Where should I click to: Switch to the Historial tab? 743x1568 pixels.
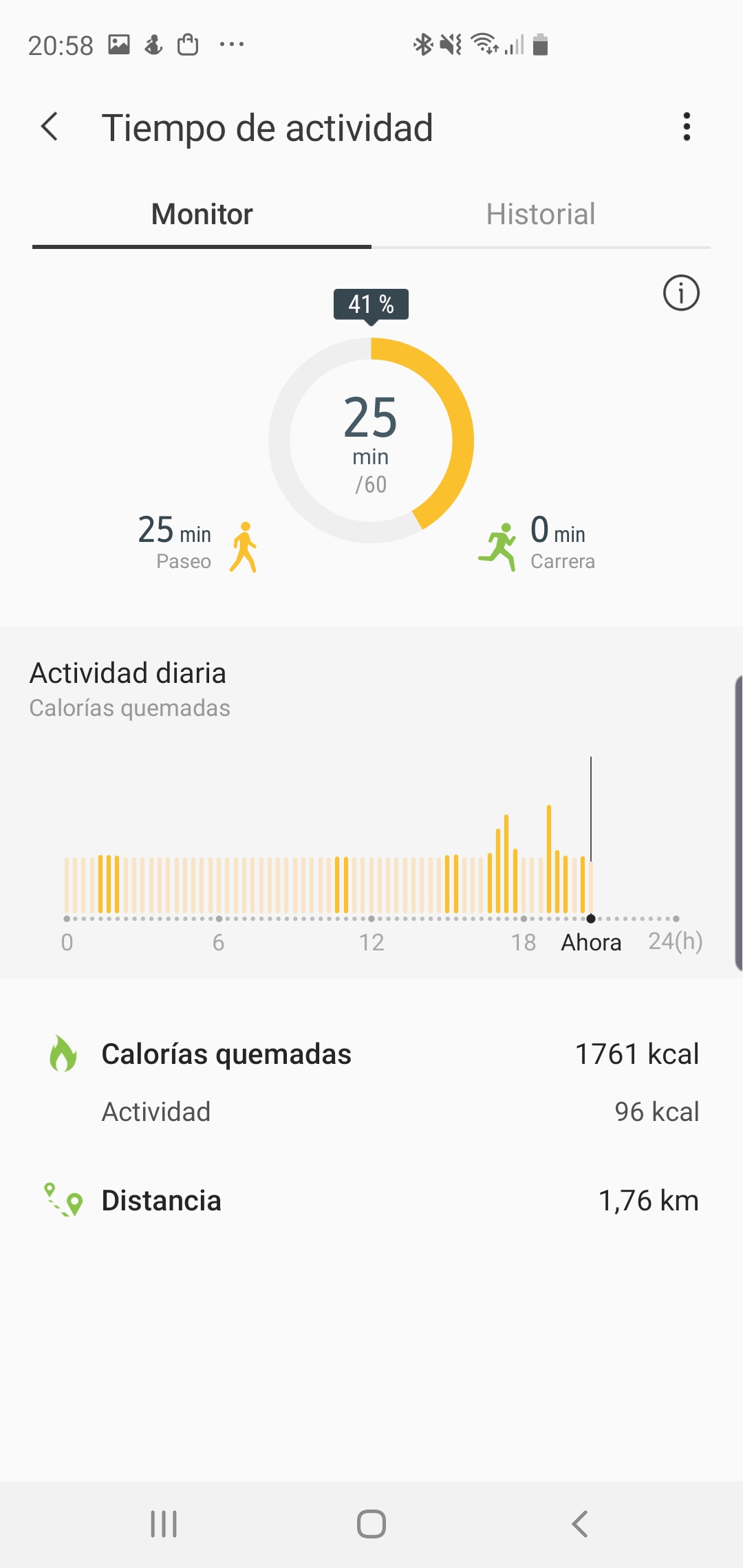click(x=541, y=215)
